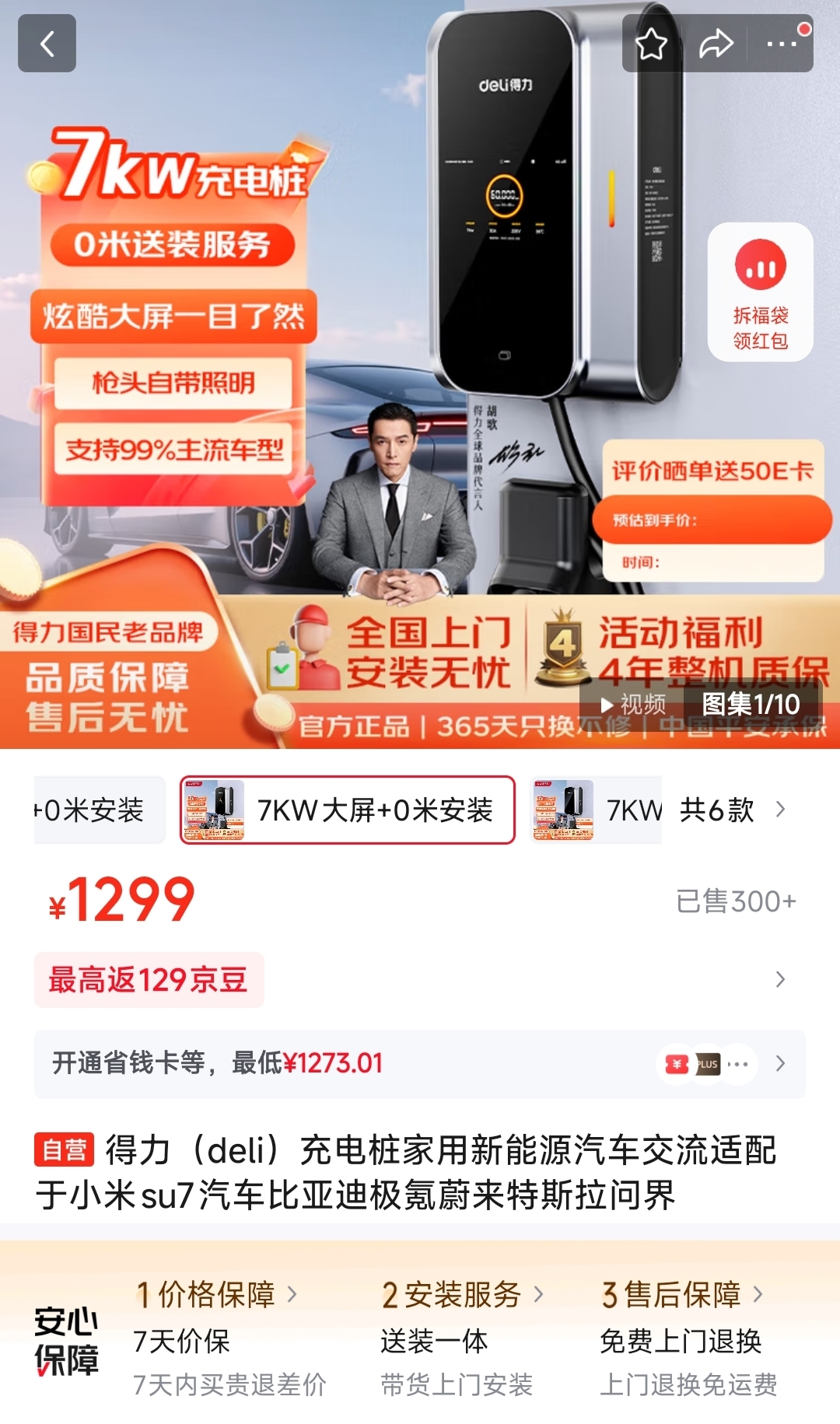
Task: Favorite this product with the star
Action: (652, 44)
